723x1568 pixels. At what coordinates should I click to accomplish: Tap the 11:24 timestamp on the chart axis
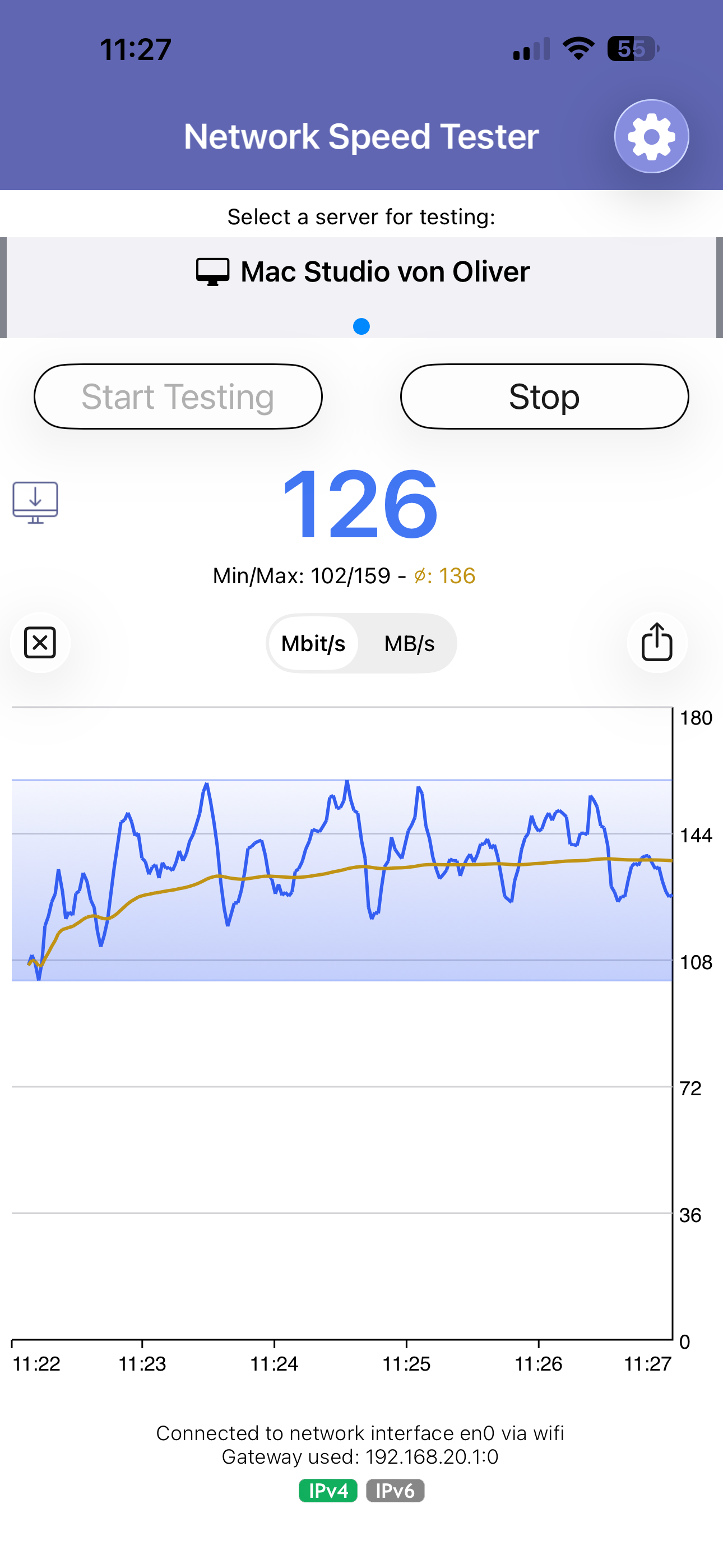[x=275, y=1364]
